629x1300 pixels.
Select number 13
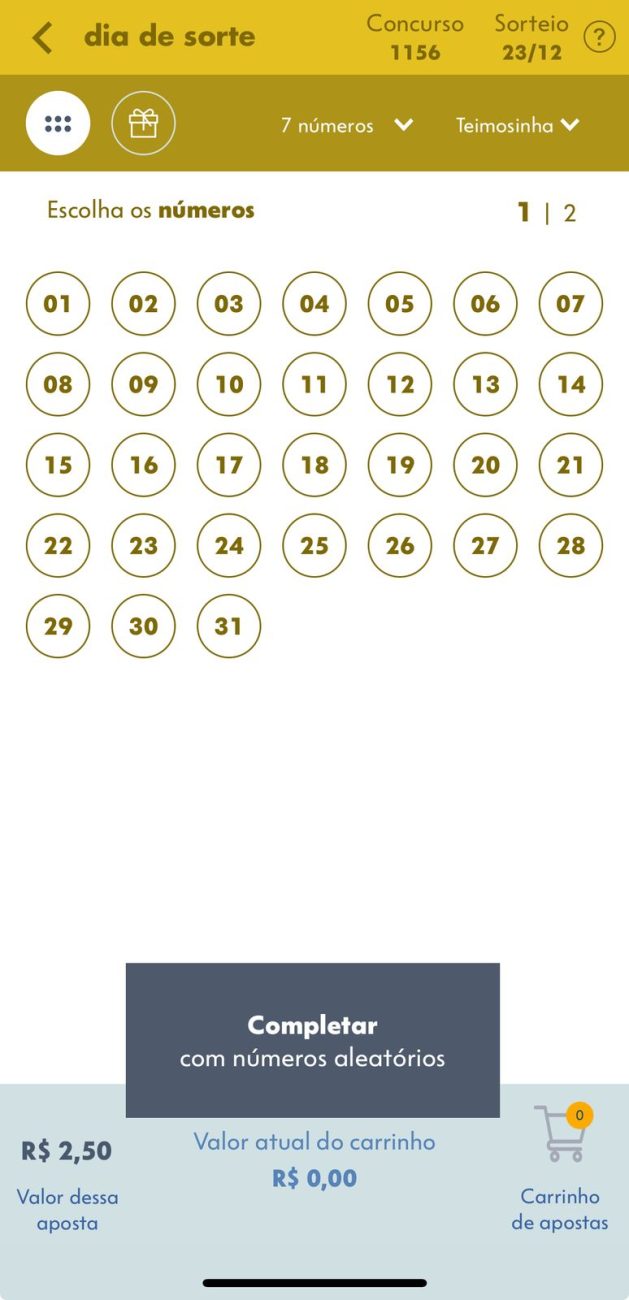[485, 384]
